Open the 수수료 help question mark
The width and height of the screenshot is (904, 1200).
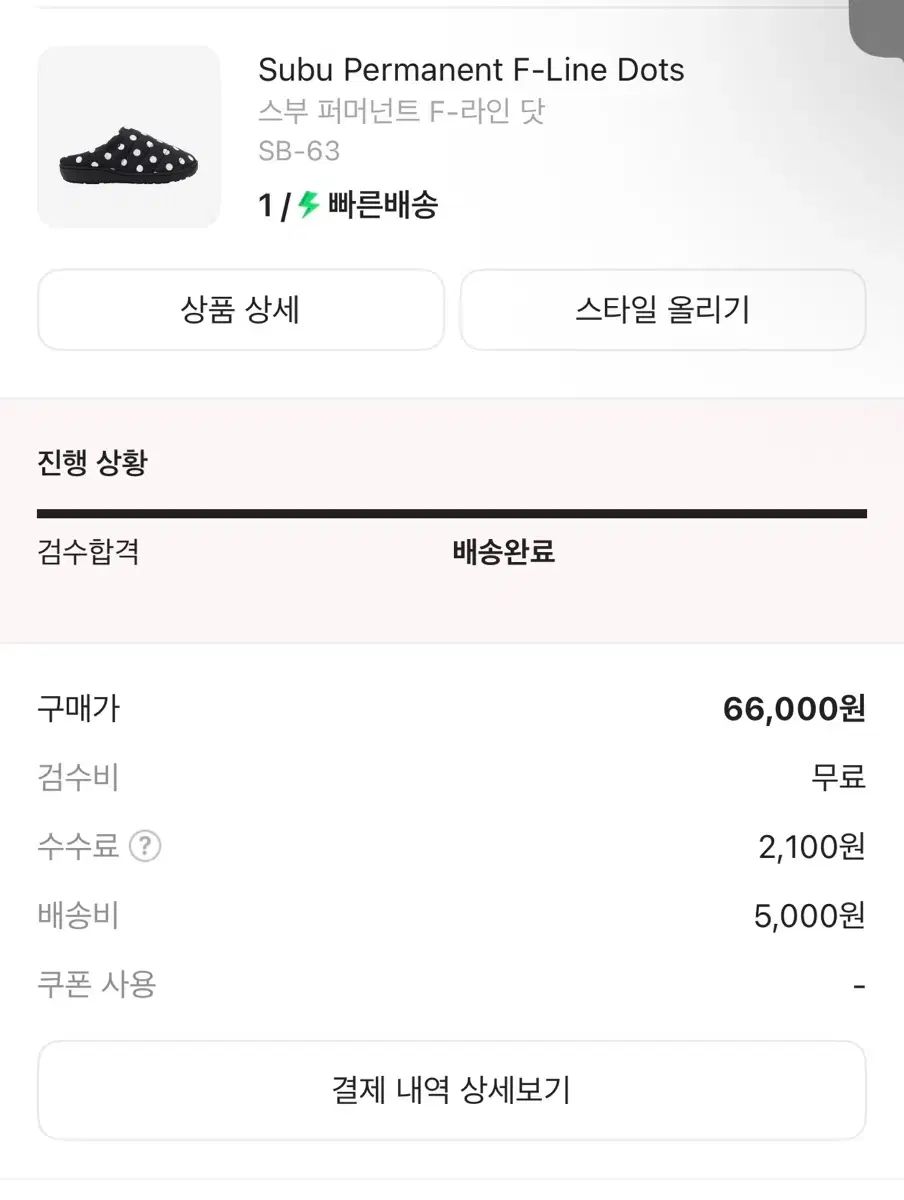145,847
